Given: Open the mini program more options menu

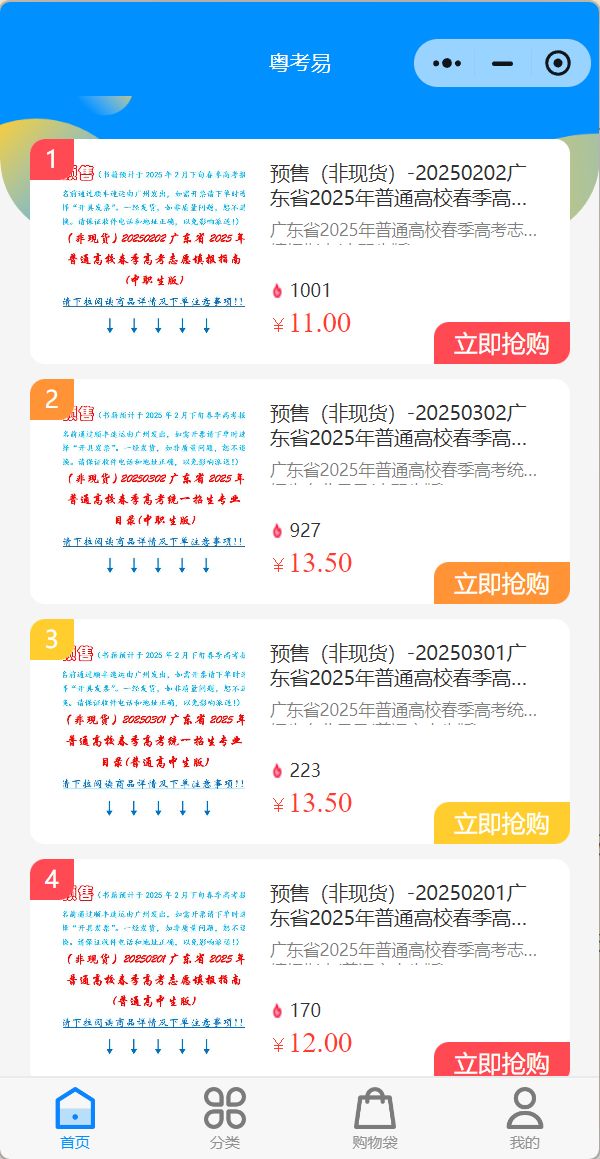Looking at the screenshot, I should (x=446, y=63).
